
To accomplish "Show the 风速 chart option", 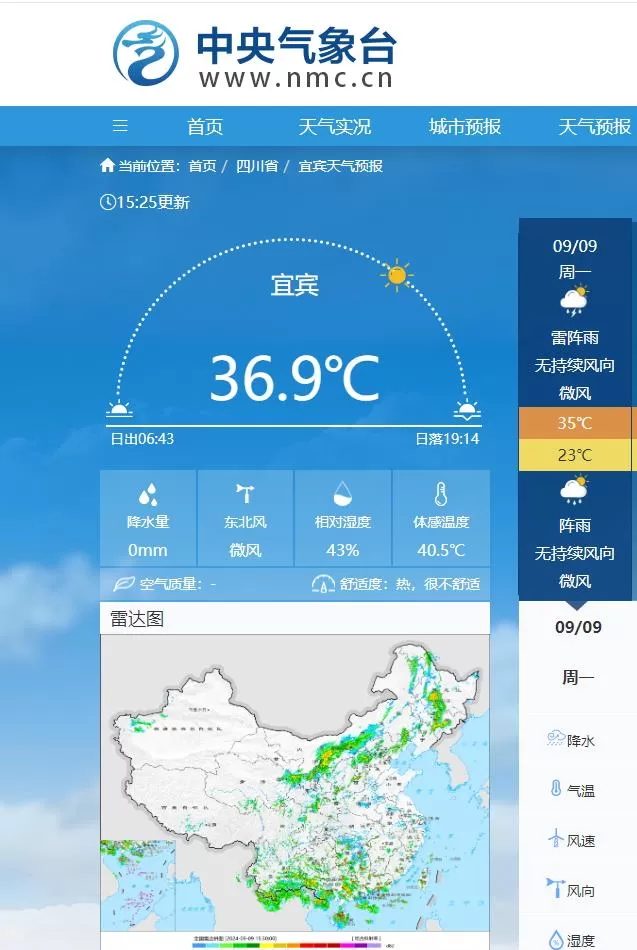I will coord(571,840).
